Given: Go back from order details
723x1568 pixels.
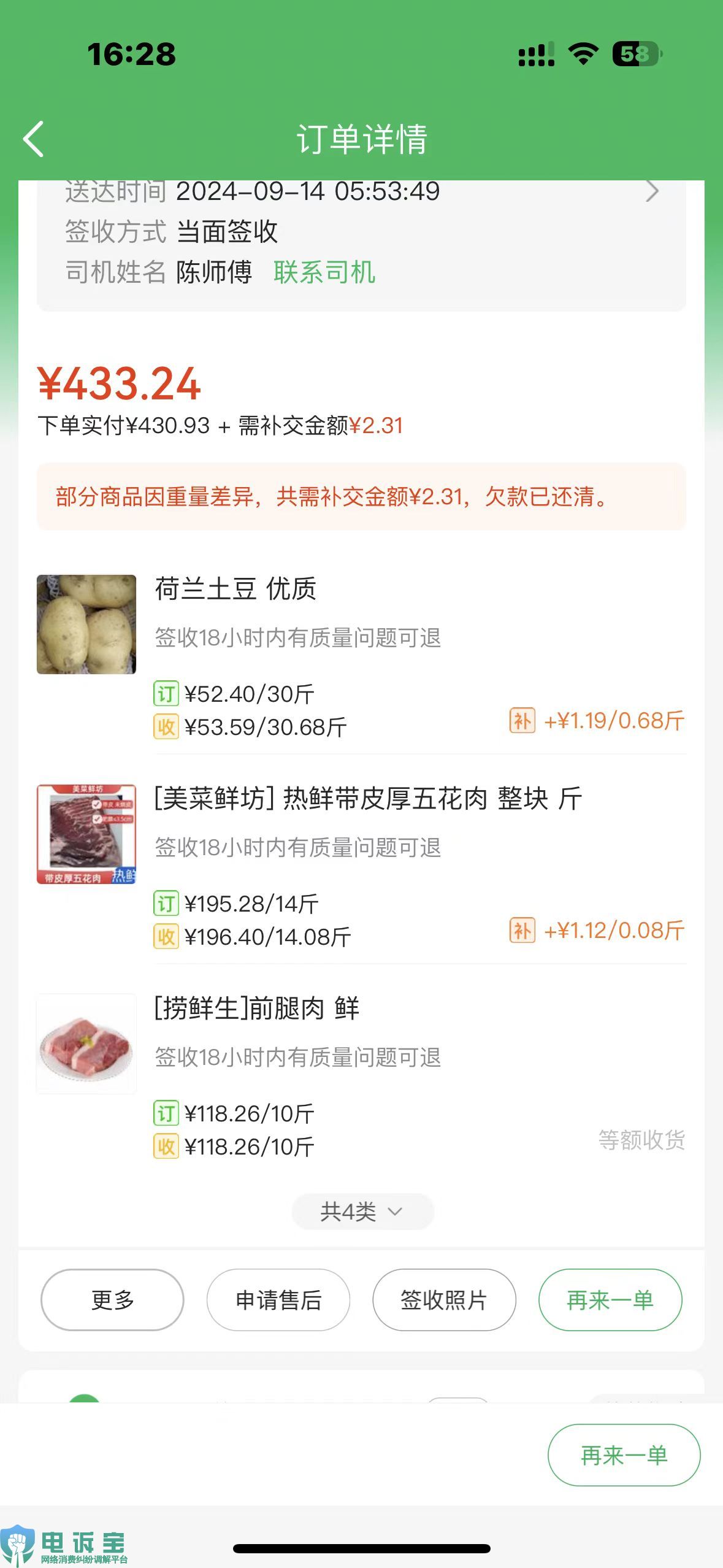Looking at the screenshot, I should 34,139.
